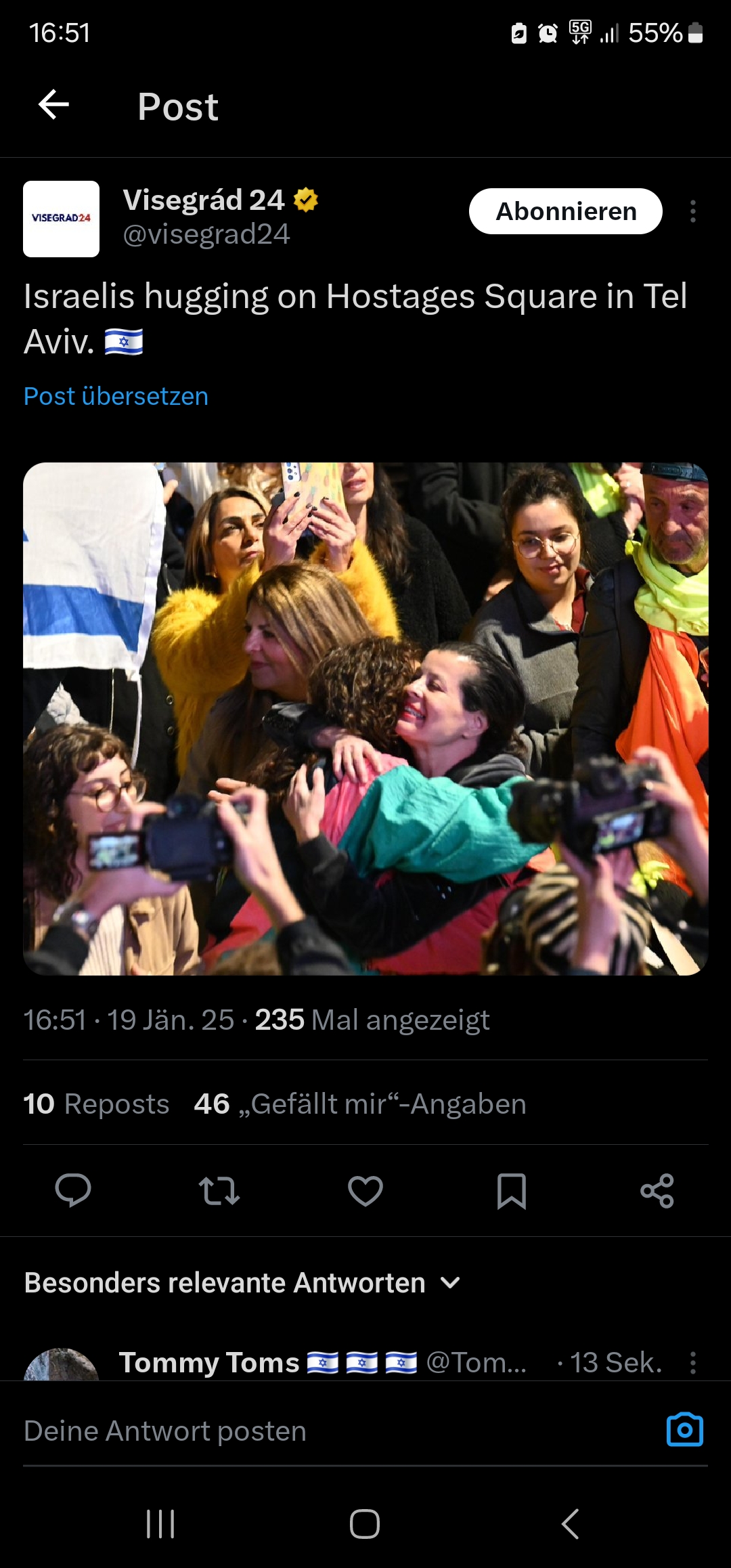The height and width of the screenshot is (1568, 731).
Task: View the list of 10 Reposts
Action: (96, 1104)
